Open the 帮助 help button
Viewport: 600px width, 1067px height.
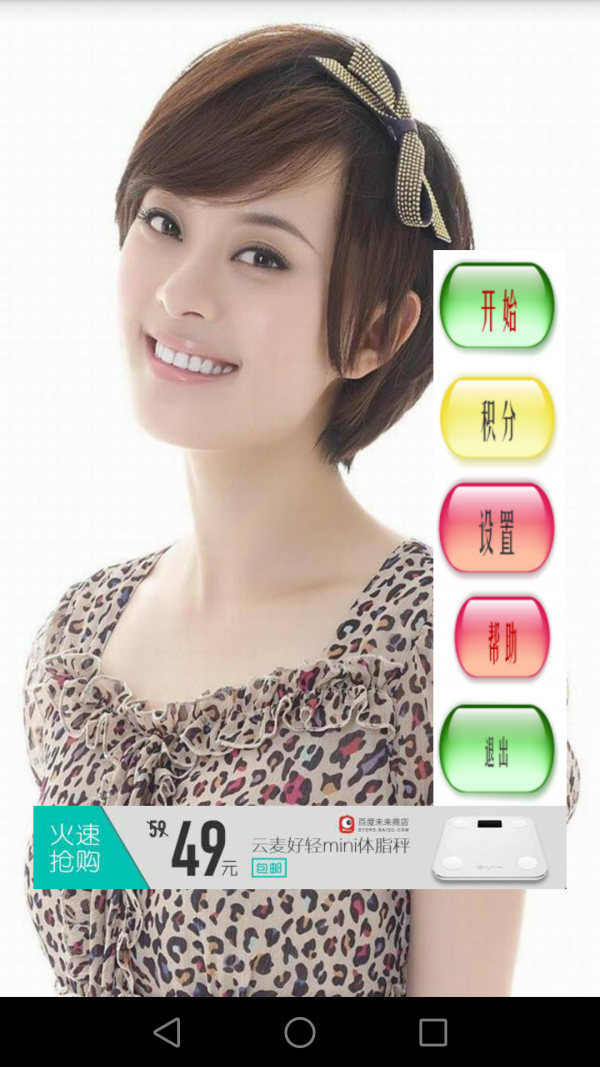point(502,639)
